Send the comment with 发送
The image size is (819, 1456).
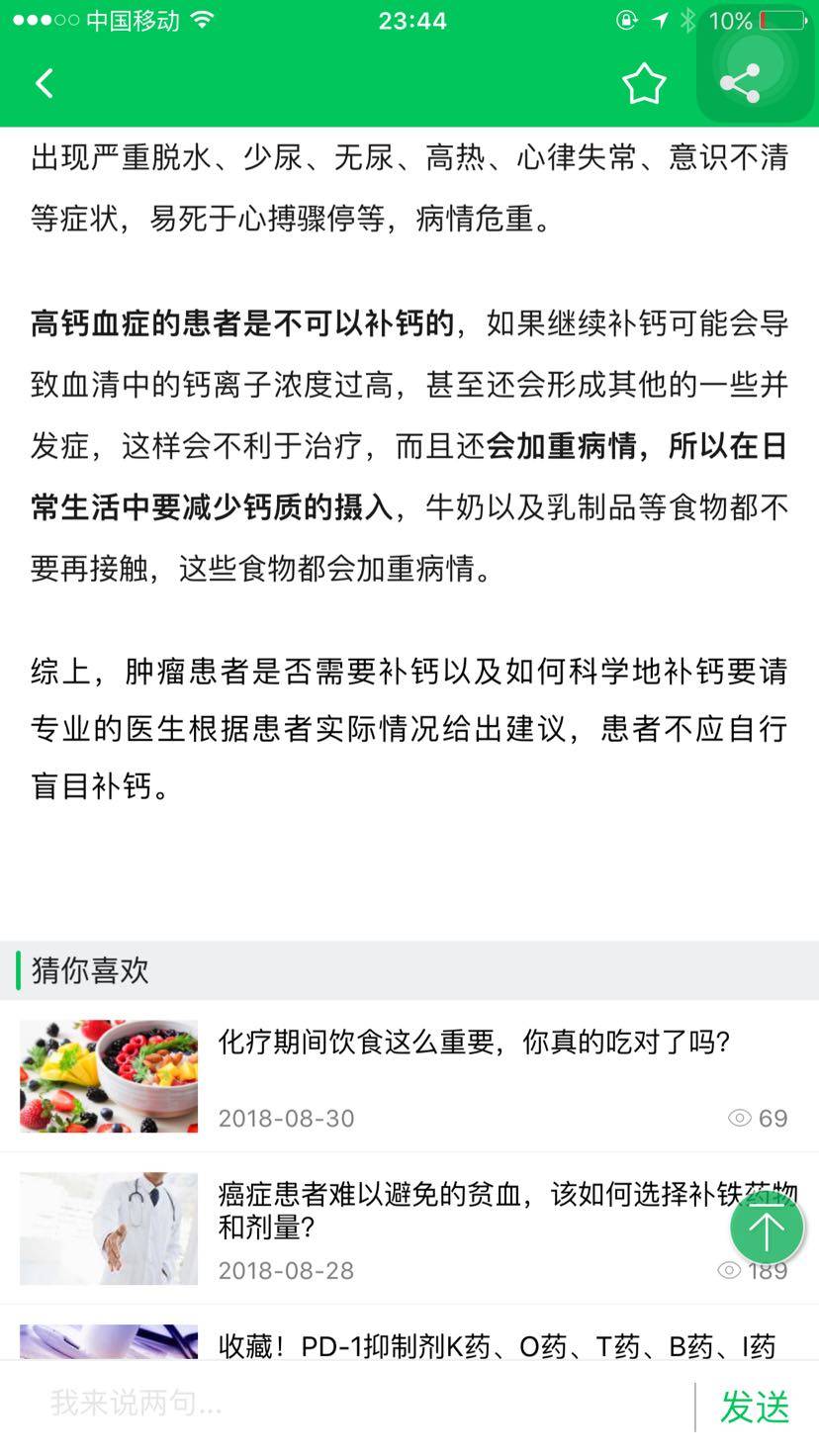pyautogui.click(x=755, y=1406)
